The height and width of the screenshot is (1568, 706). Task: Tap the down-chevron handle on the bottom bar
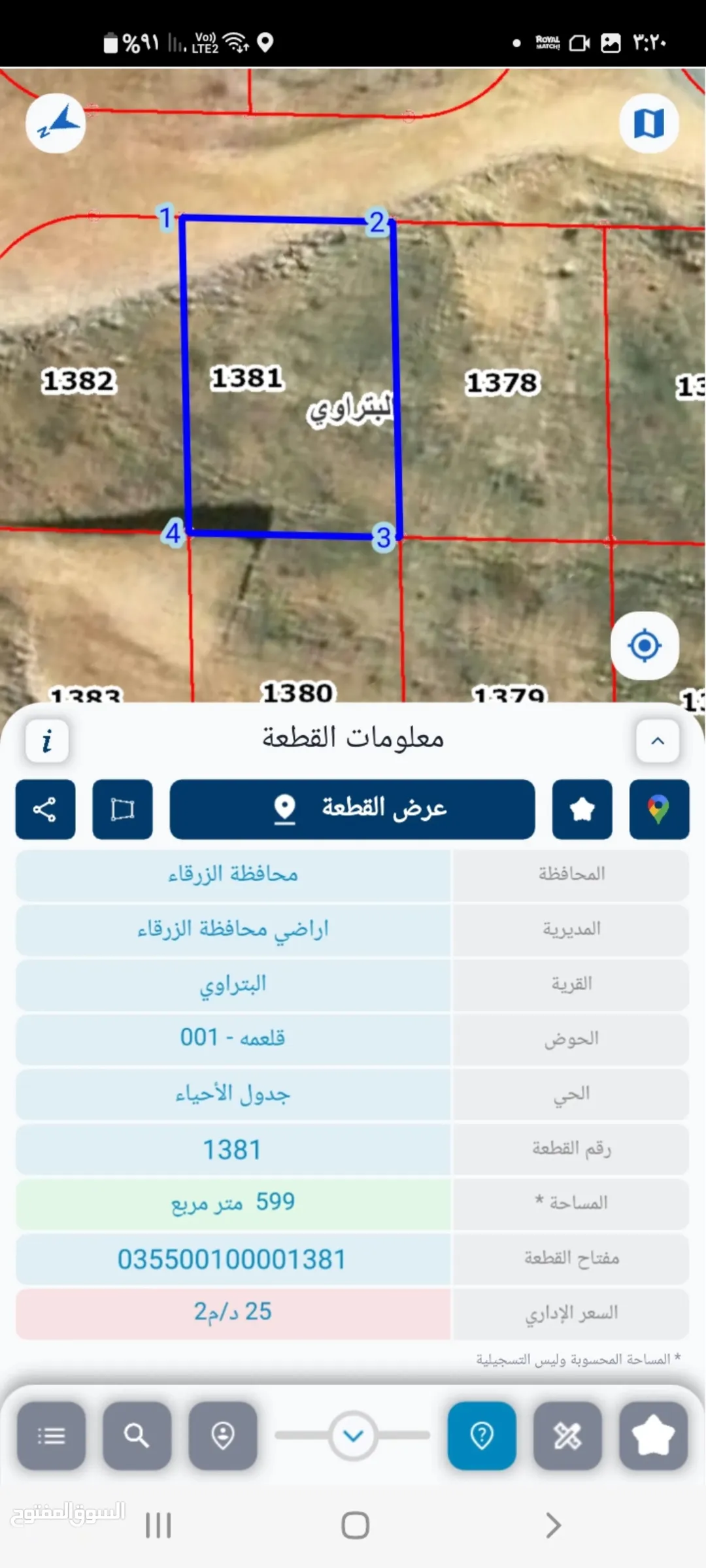[x=353, y=1436]
